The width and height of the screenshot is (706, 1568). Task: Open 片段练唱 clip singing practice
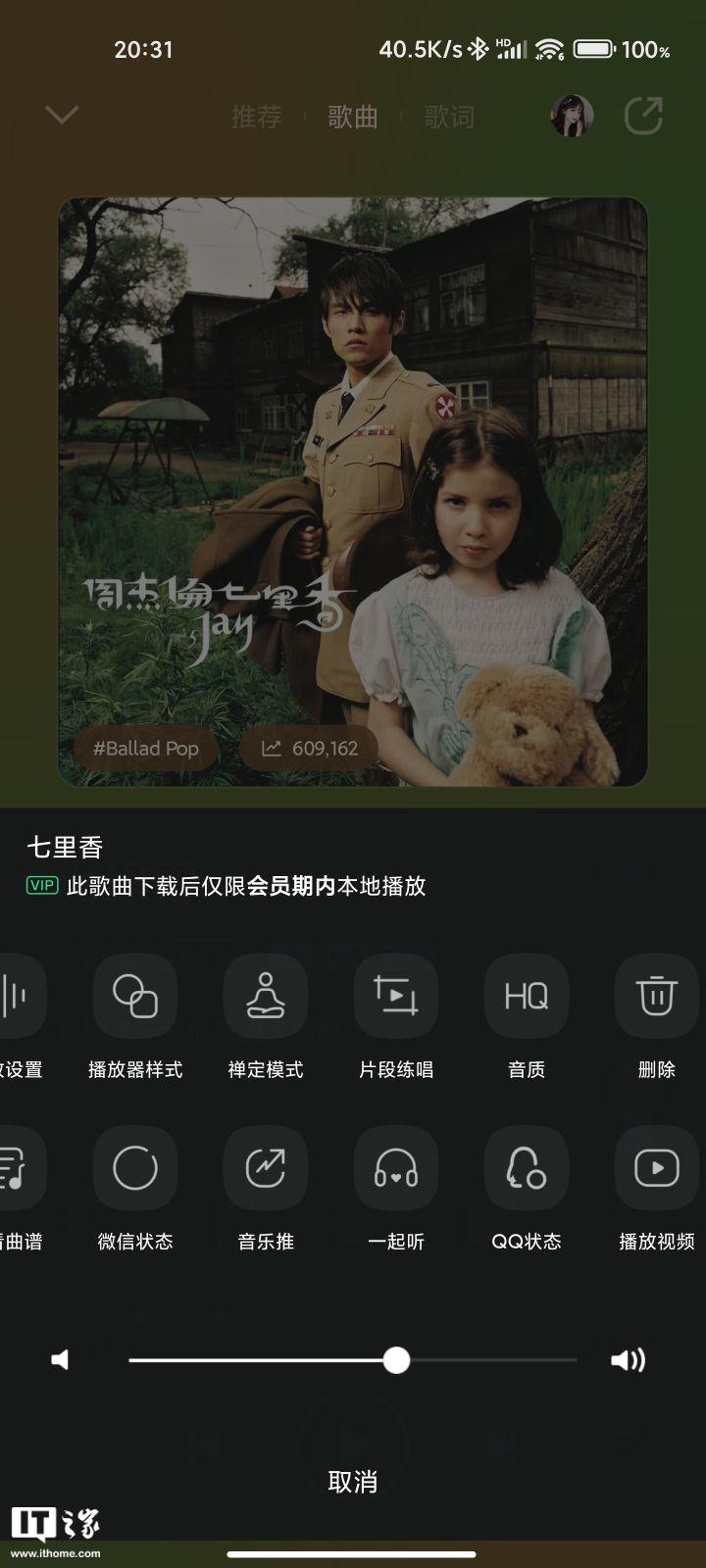click(x=396, y=997)
